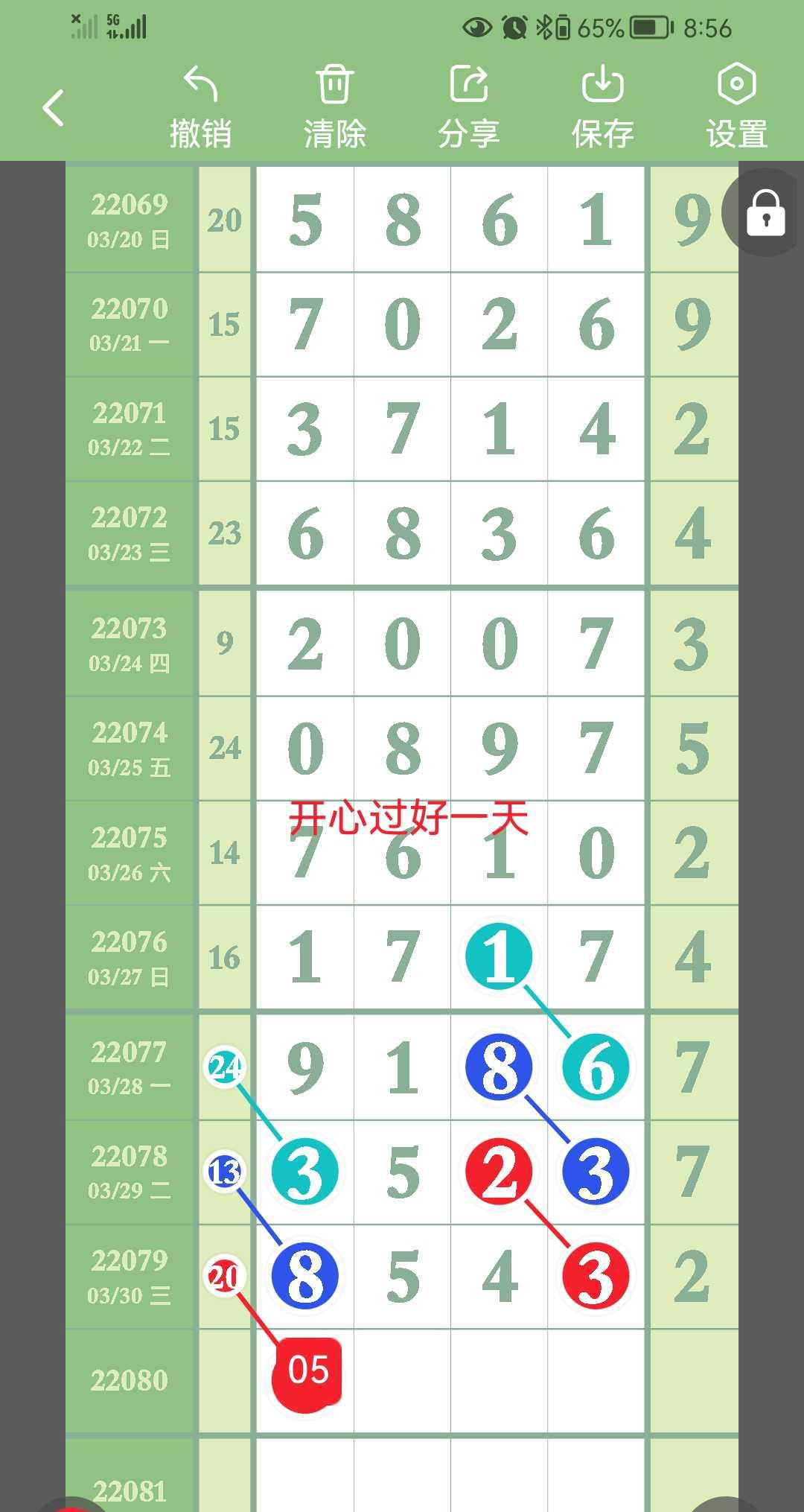804x1512 pixels.
Task: Open 设置 settings
Action: (736, 107)
